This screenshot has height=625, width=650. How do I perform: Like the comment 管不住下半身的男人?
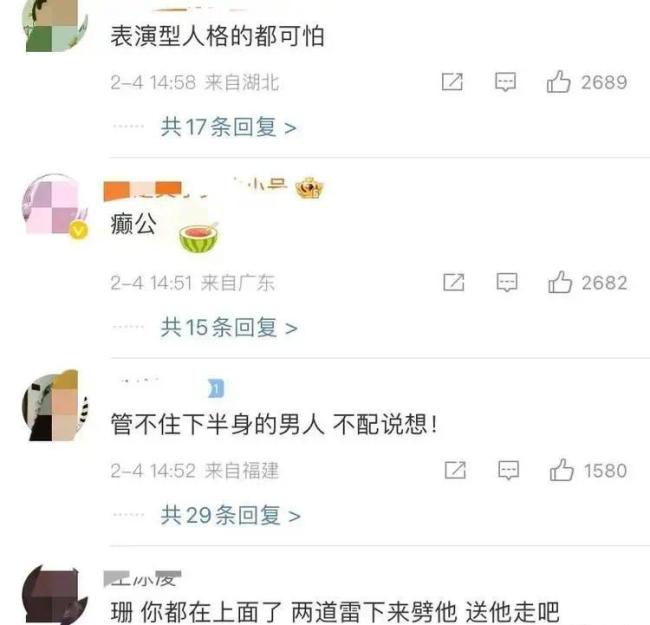coord(560,470)
